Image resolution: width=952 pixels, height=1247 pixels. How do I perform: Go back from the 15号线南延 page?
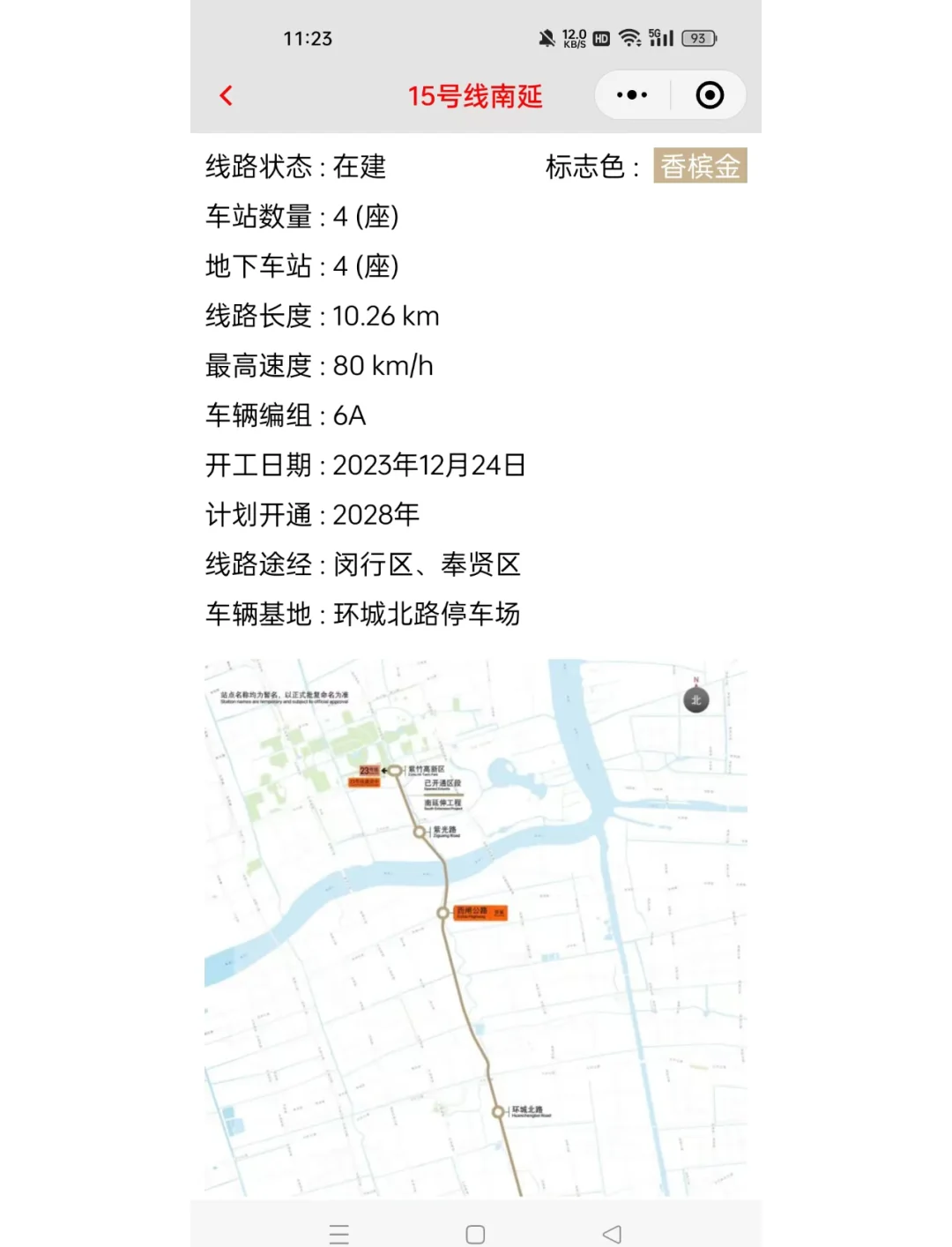click(227, 95)
